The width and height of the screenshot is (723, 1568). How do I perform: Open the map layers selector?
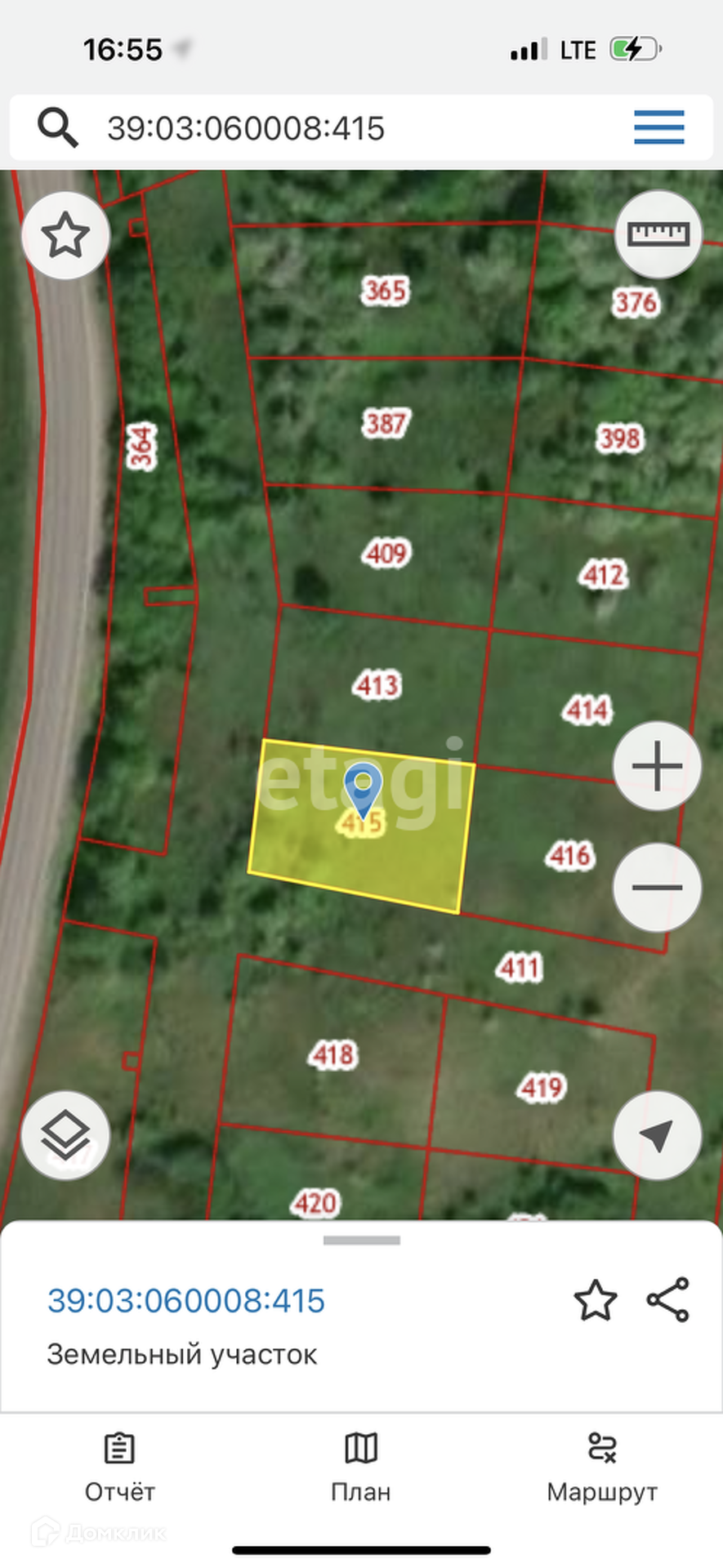click(x=65, y=1135)
